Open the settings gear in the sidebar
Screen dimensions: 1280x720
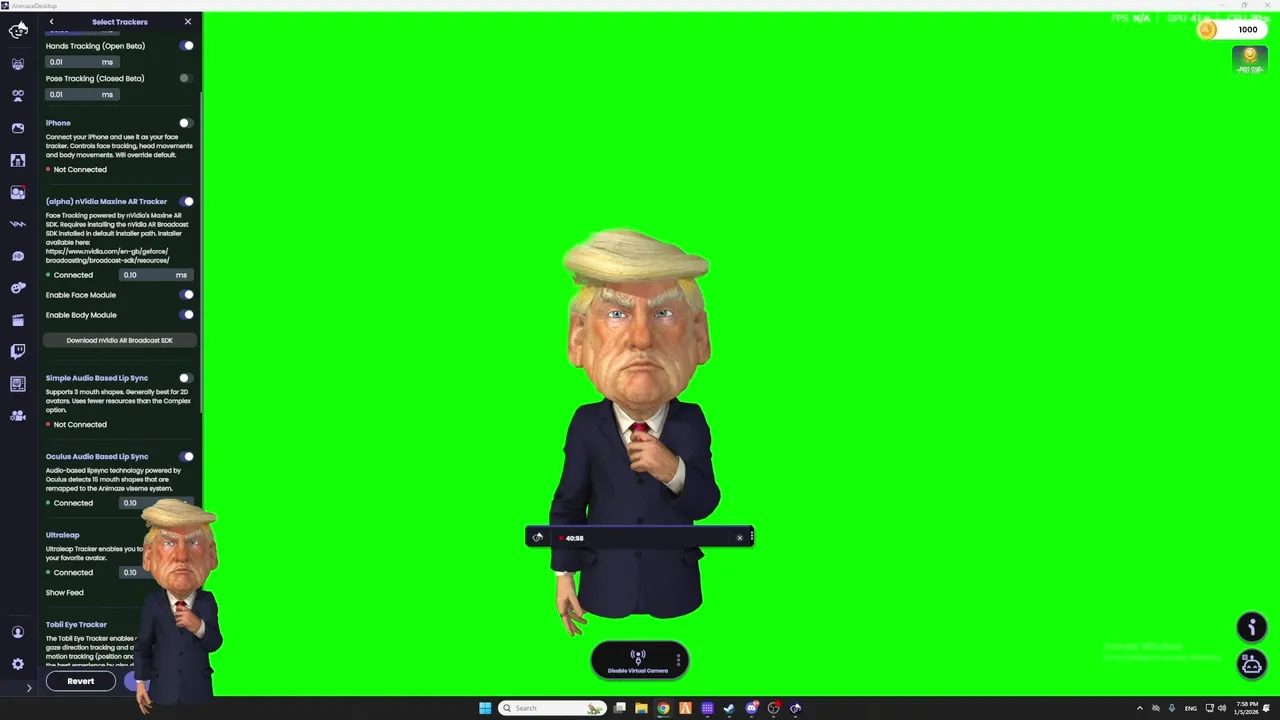[x=18, y=664]
